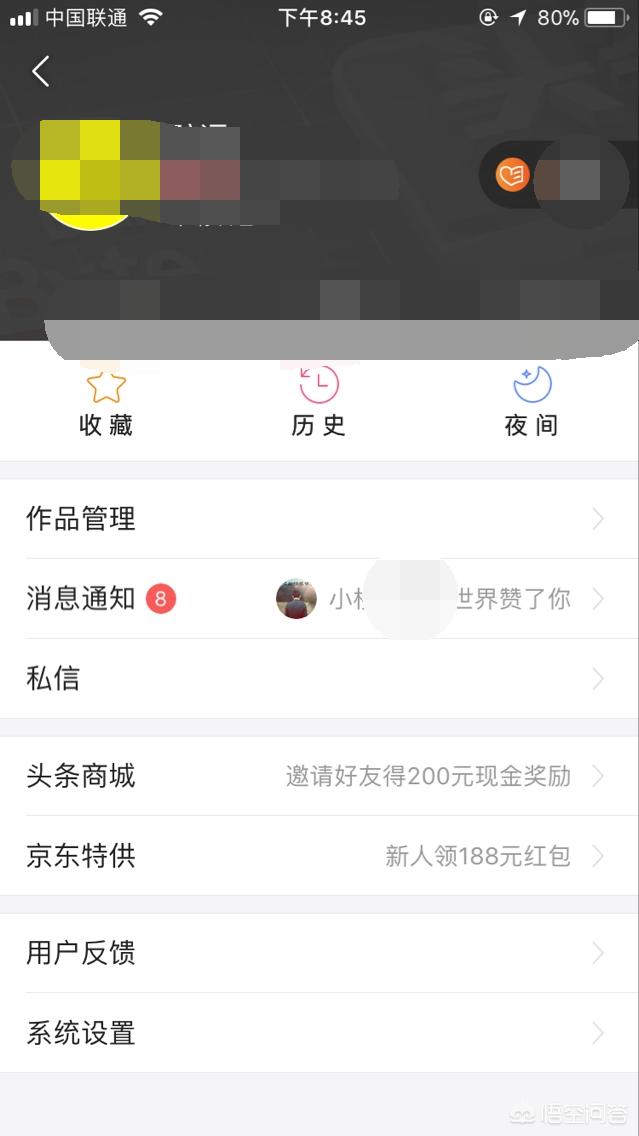View 消息通知 notifications
639x1136 pixels.
click(319, 599)
